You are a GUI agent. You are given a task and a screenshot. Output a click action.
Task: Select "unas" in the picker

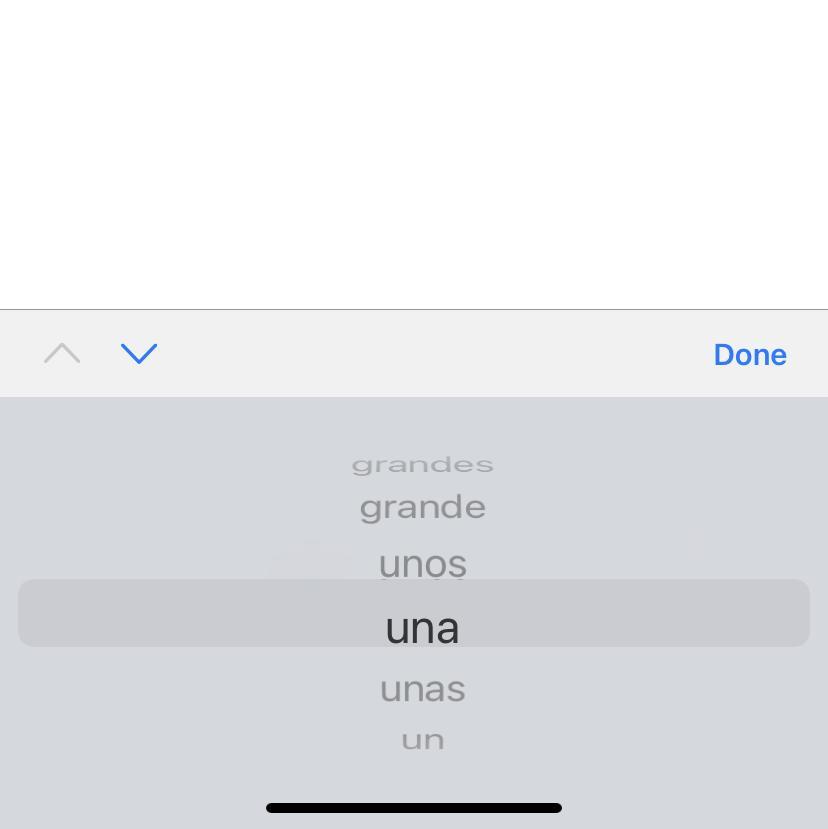click(x=422, y=689)
